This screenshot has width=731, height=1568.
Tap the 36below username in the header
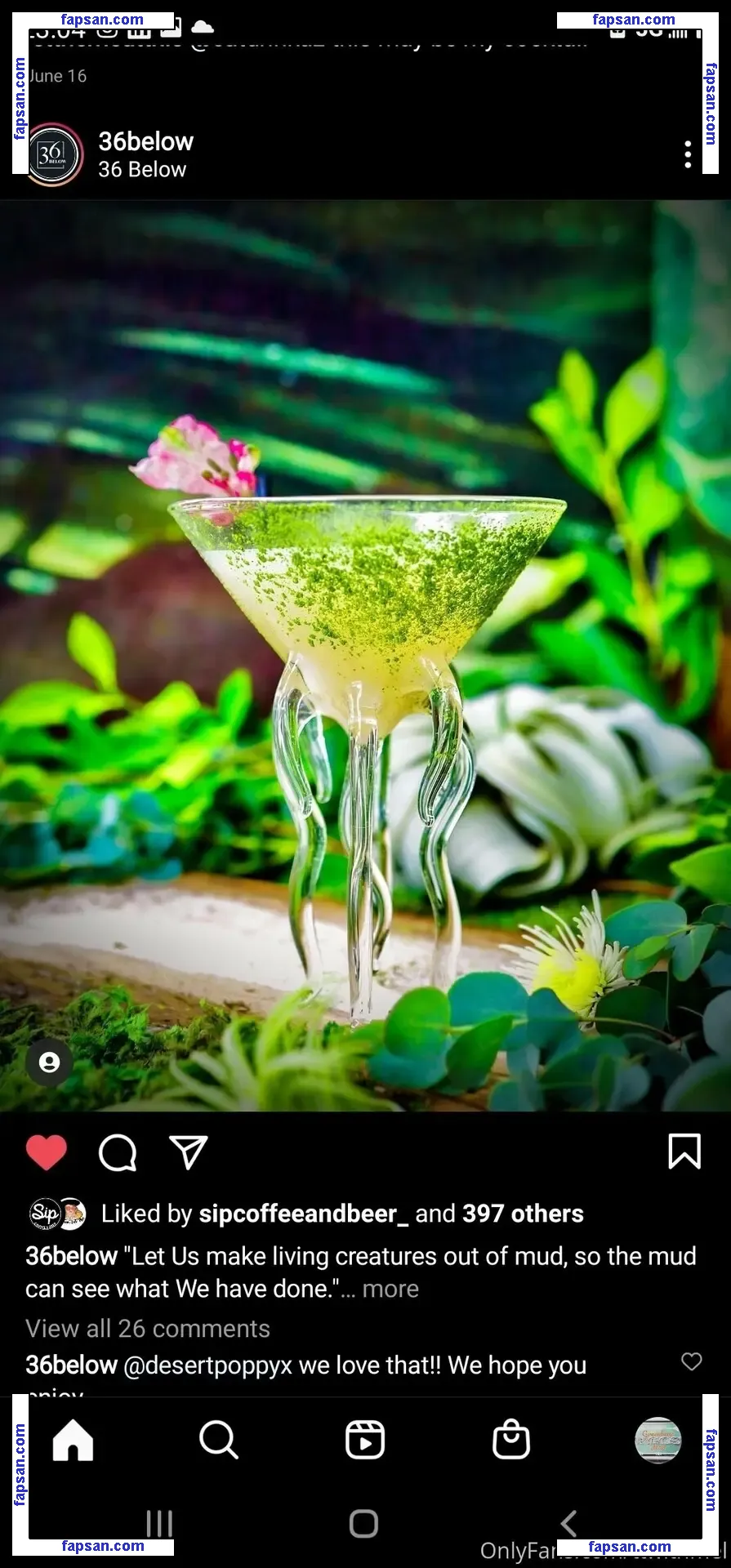point(145,141)
